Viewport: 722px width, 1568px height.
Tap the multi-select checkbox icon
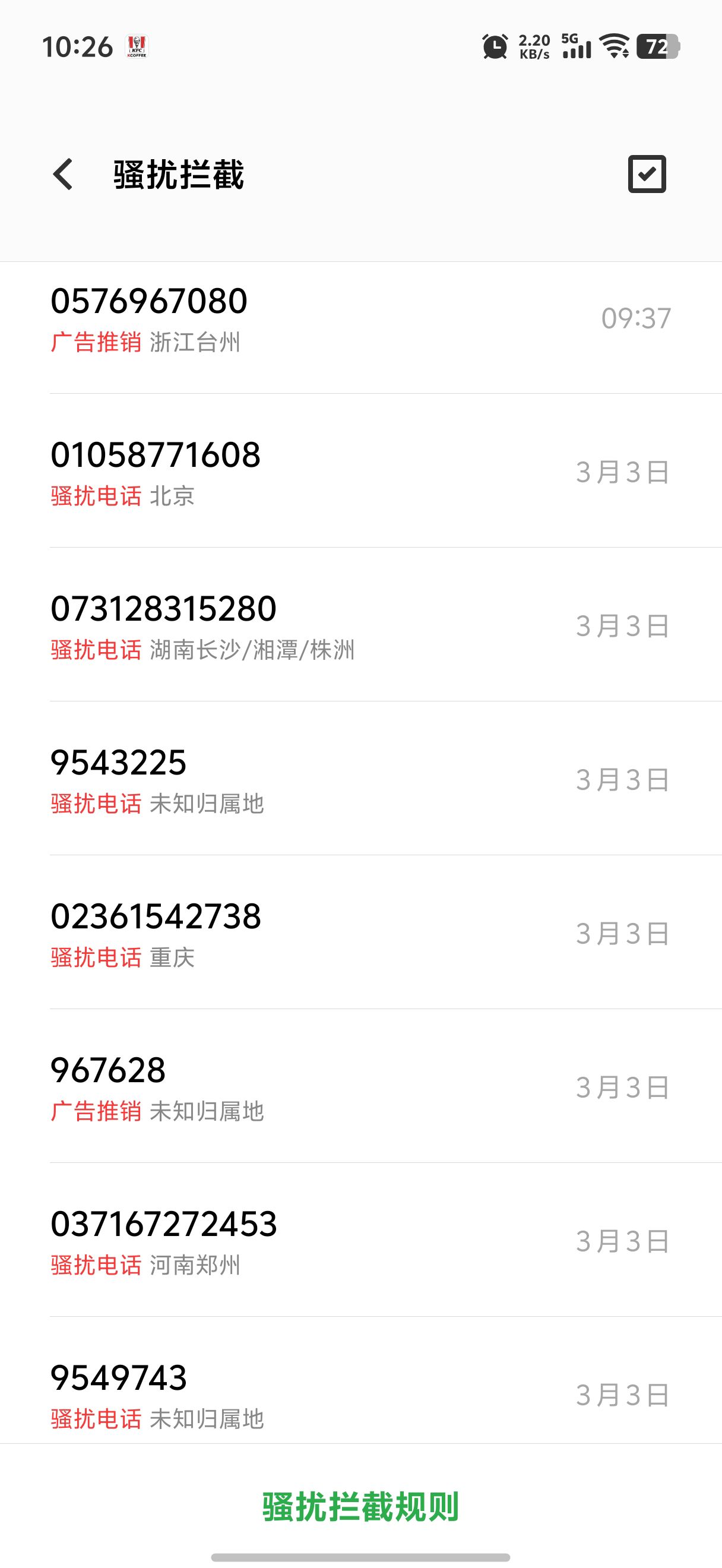(647, 174)
